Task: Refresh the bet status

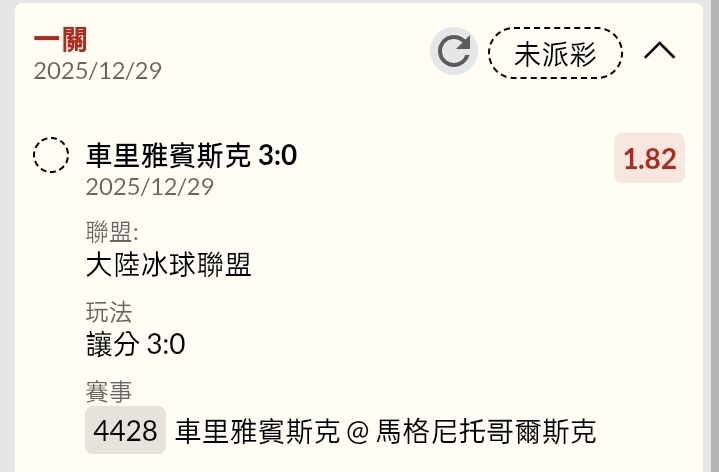Action: [x=454, y=51]
